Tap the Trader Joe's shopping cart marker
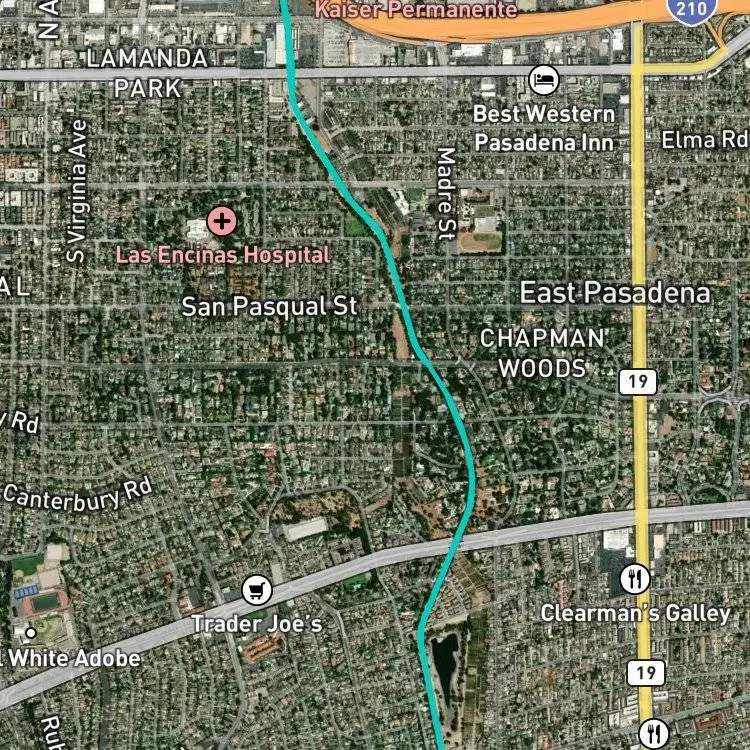Image resolution: width=750 pixels, height=750 pixels. click(x=258, y=590)
